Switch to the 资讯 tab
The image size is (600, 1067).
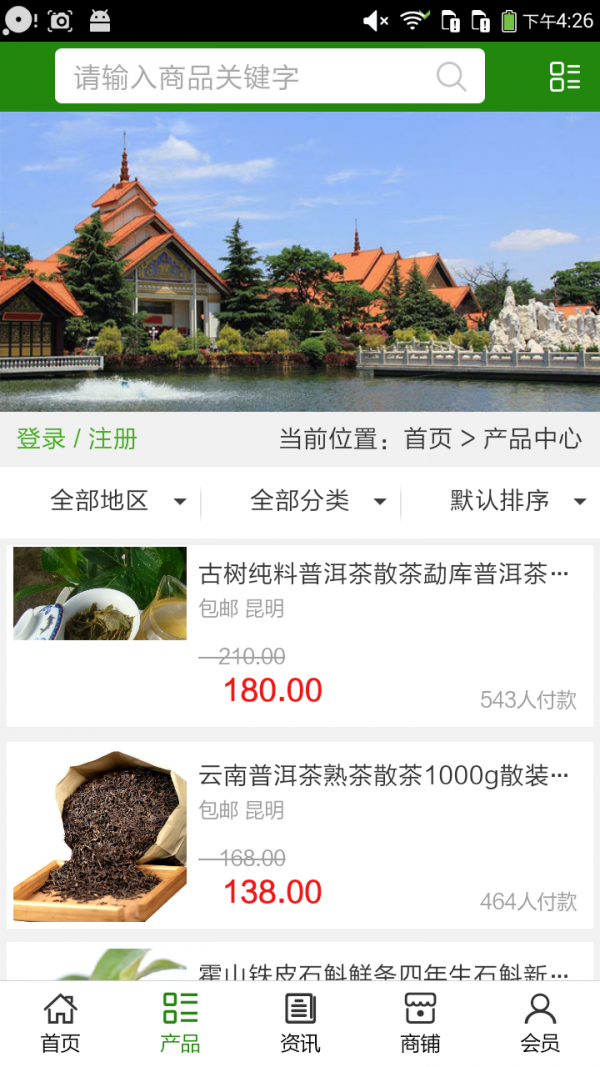click(x=300, y=1023)
